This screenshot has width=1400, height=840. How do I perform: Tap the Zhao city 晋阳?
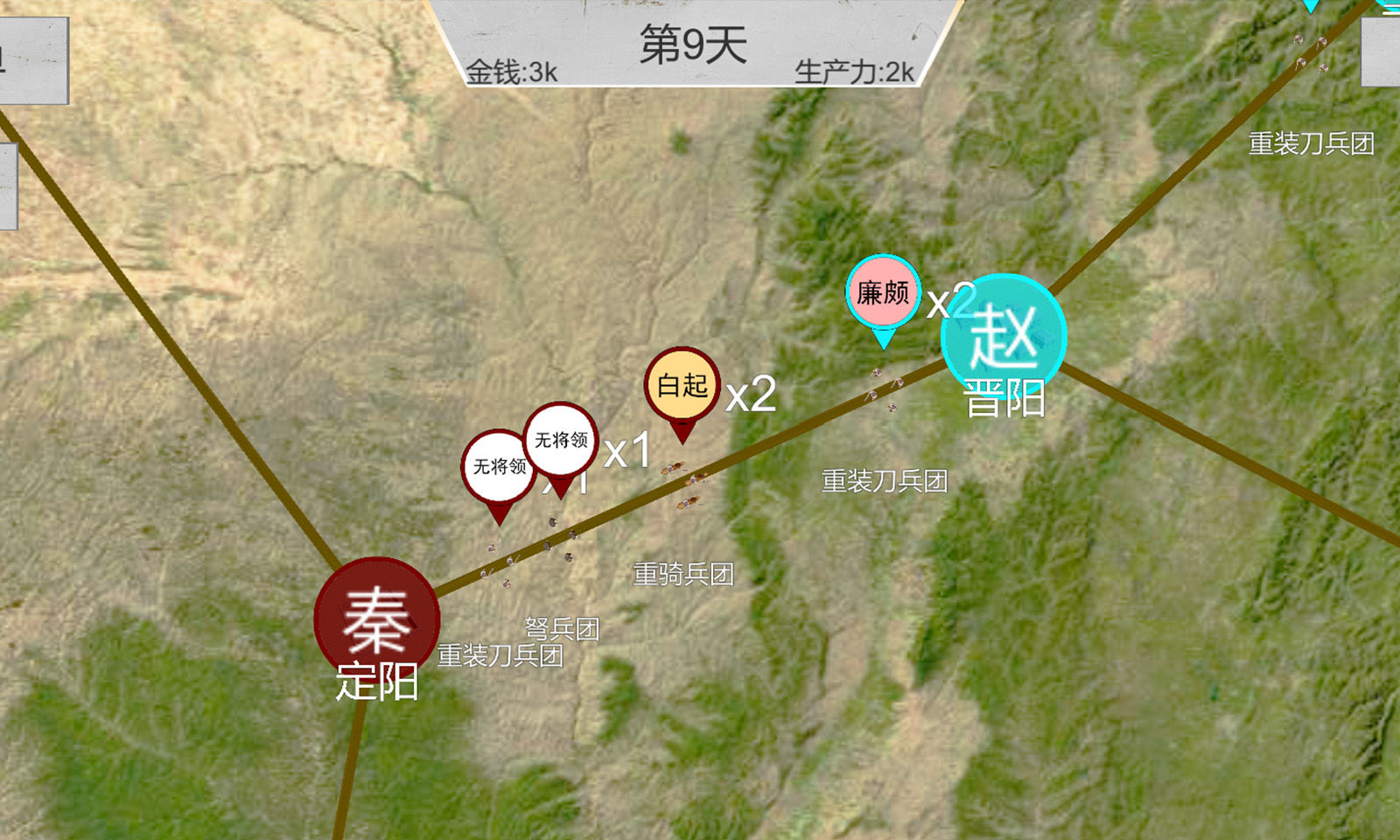click(1004, 337)
